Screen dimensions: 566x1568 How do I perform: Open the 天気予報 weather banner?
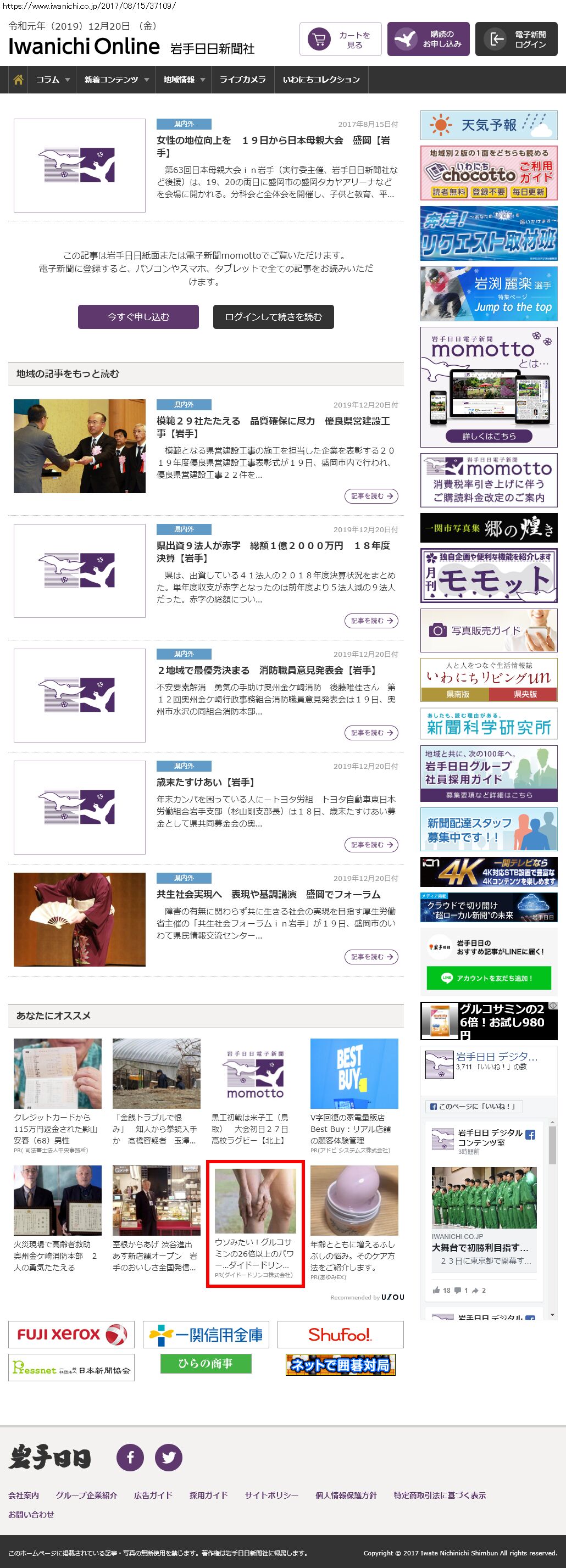(489, 125)
